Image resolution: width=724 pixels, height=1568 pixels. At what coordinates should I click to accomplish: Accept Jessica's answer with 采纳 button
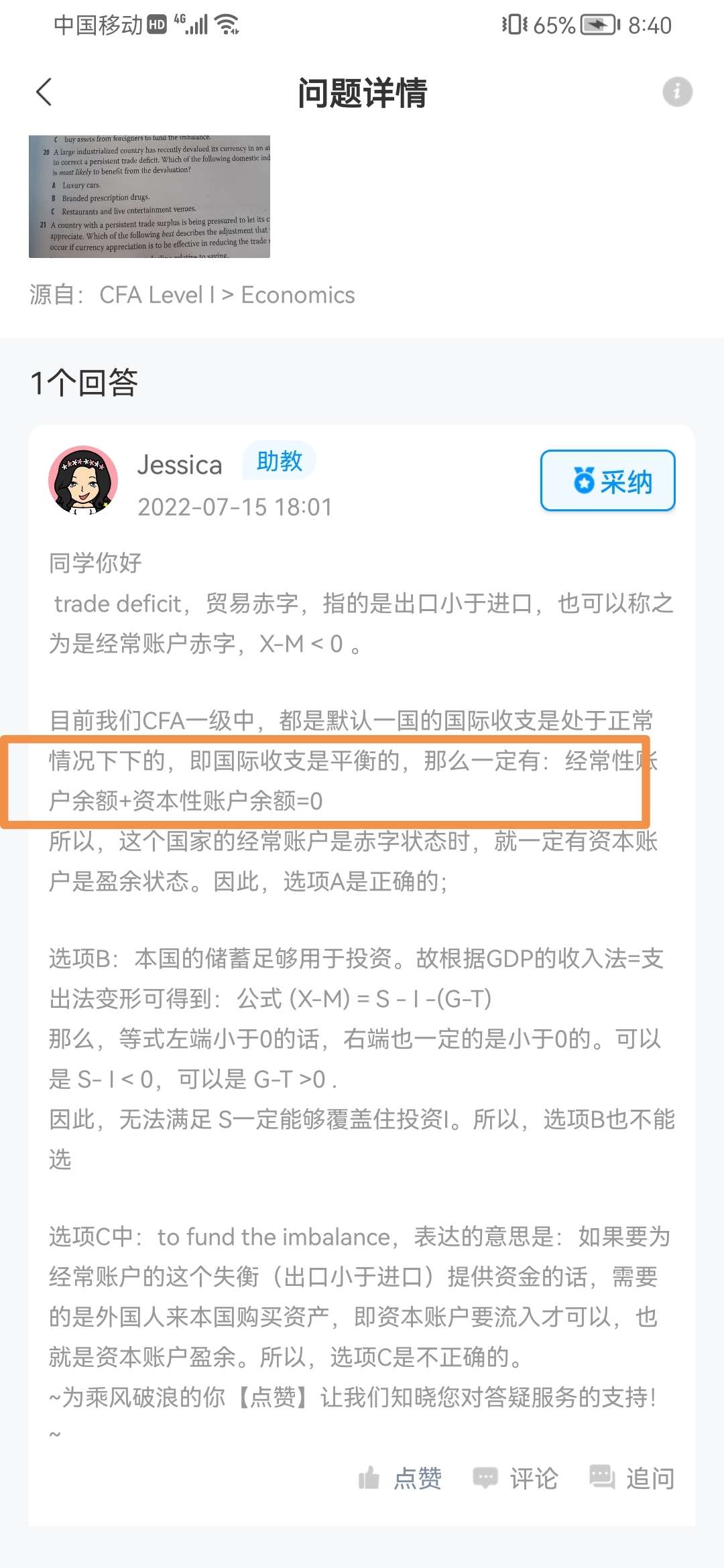click(607, 480)
